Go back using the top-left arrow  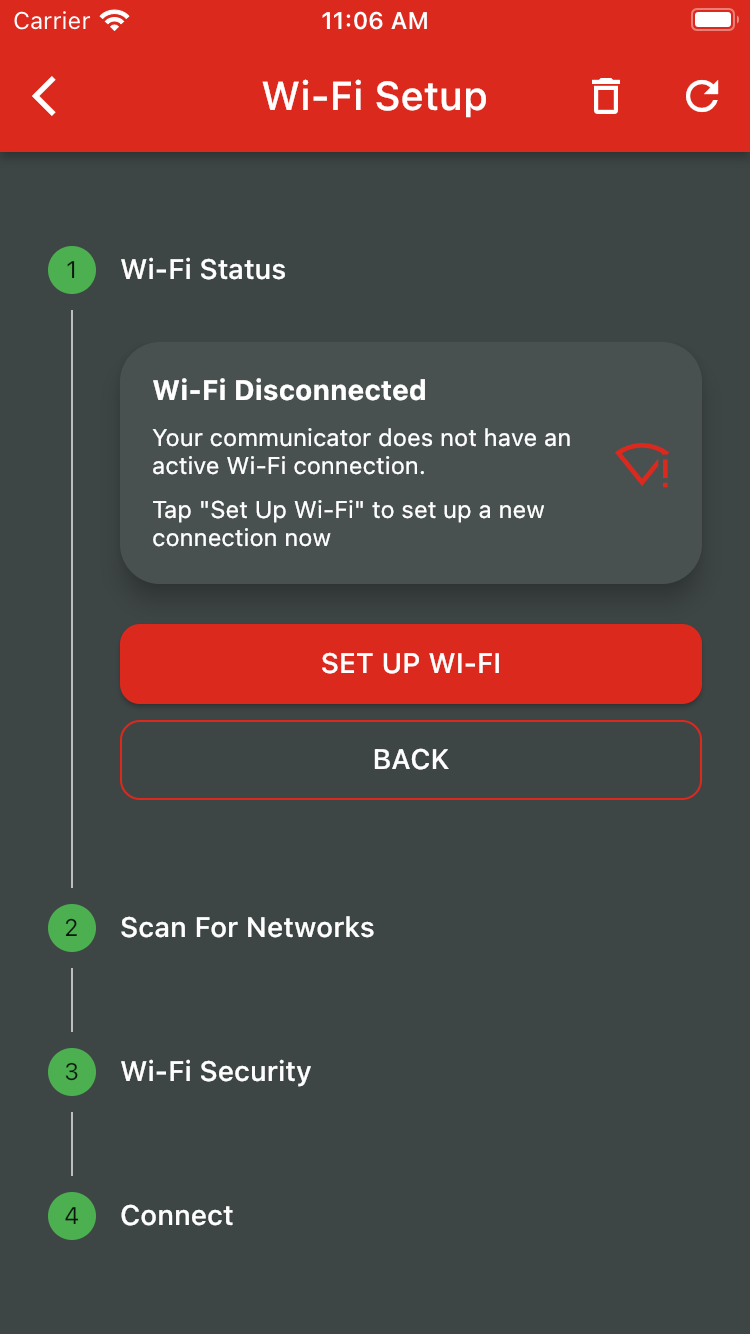(x=45, y=97)
